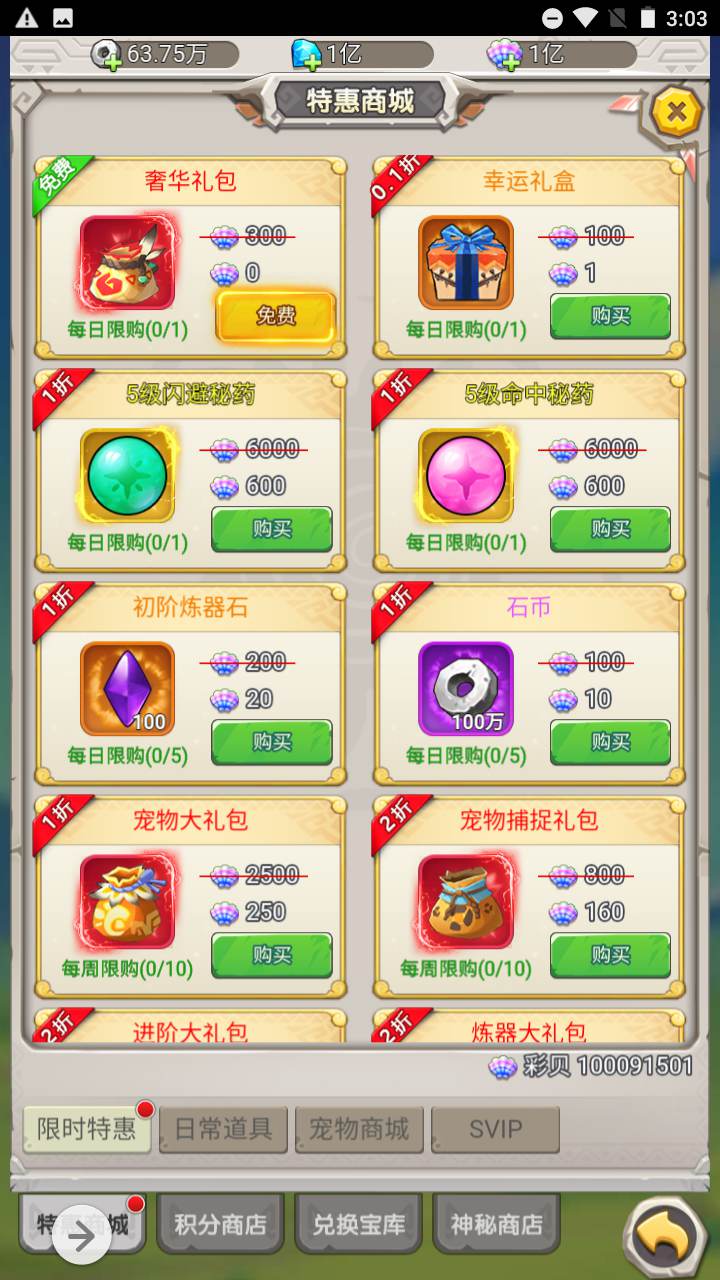Purchase the 宠物捕捉礼包 bundle
The height and width of the screenshot is (1280, 720).
[x=610, y=955]
